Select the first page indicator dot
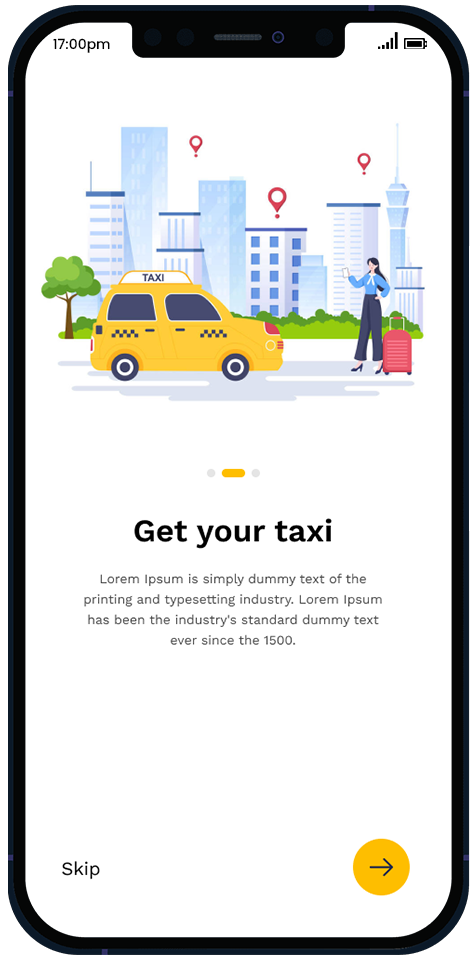475x960 pixels. pyautogui.click(x=211, y=473)
